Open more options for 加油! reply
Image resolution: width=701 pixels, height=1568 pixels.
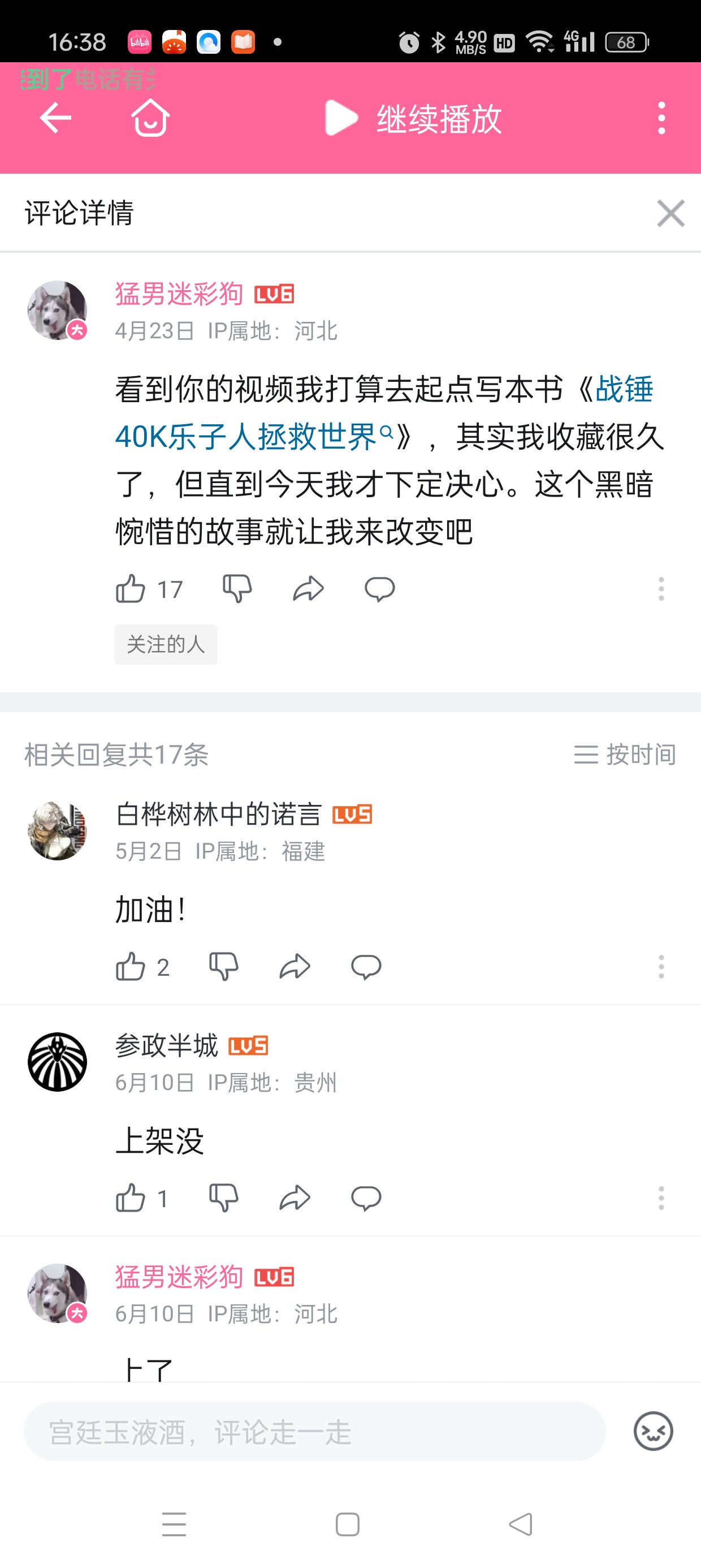661,967
